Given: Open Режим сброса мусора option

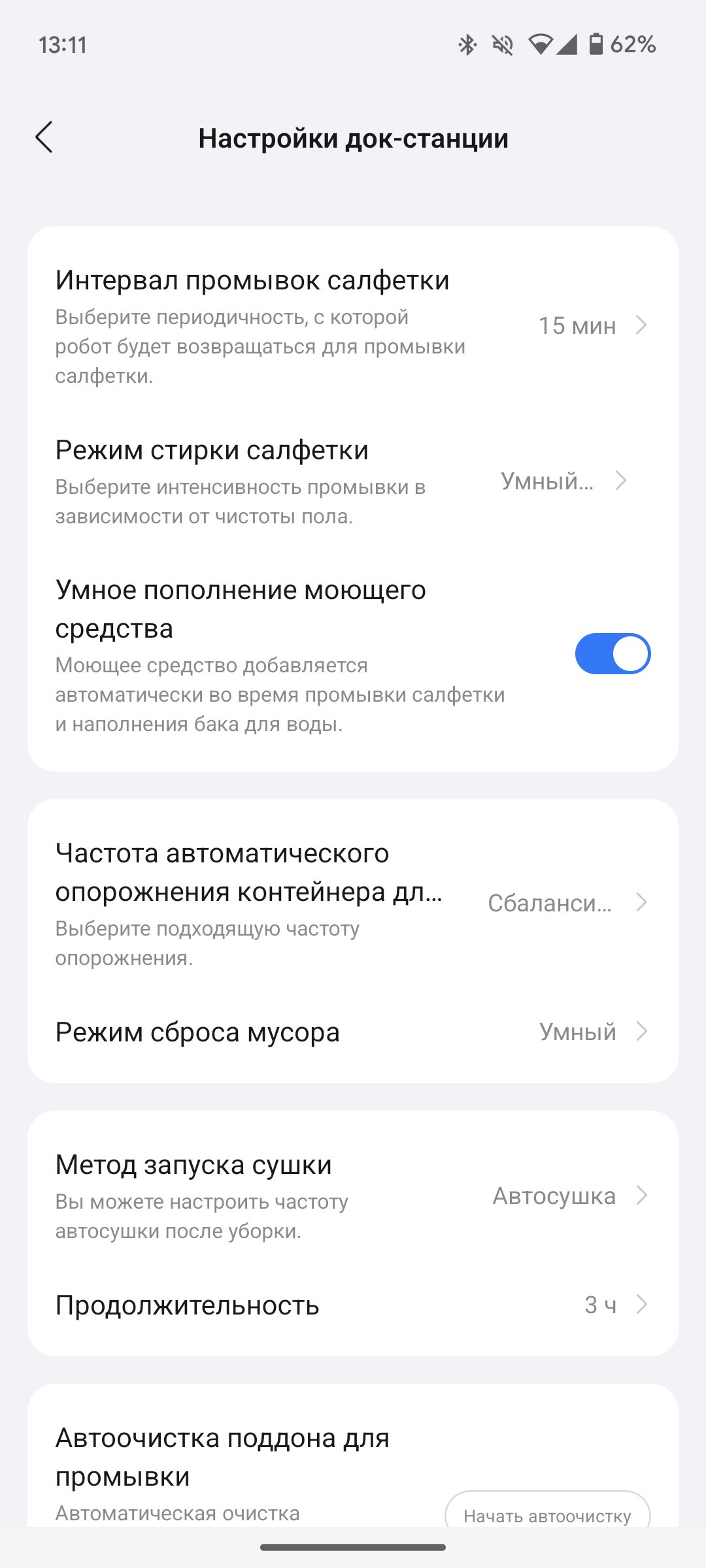Looking at the screenshot, I should coord(353,1032).
